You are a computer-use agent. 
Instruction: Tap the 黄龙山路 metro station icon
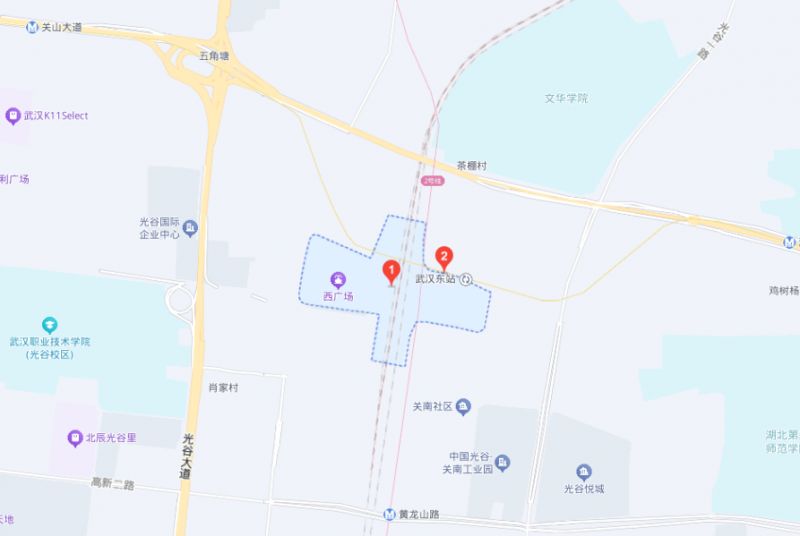coord(390,515)
